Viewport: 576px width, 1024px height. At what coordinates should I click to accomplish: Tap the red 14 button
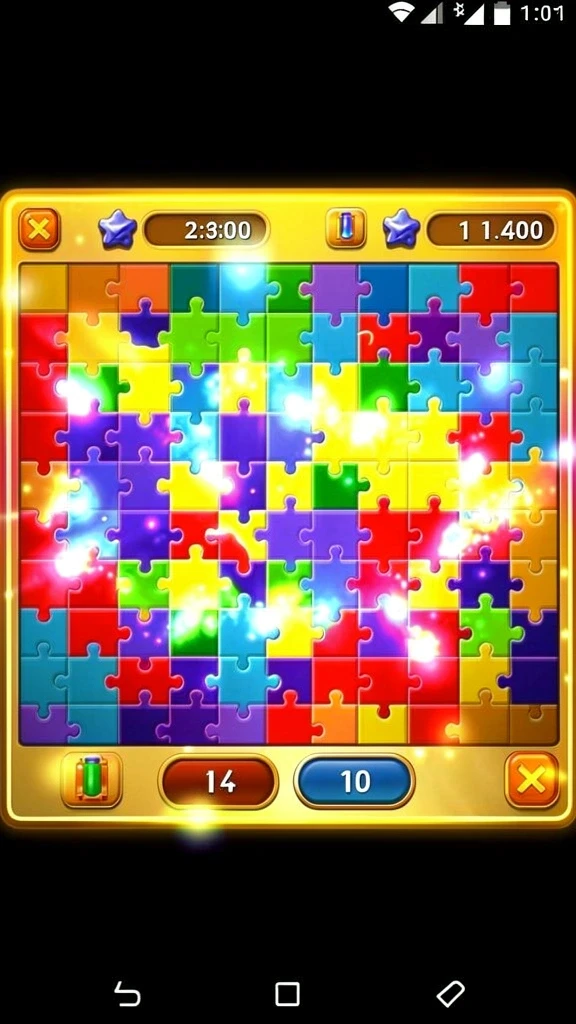pos(219,781)
